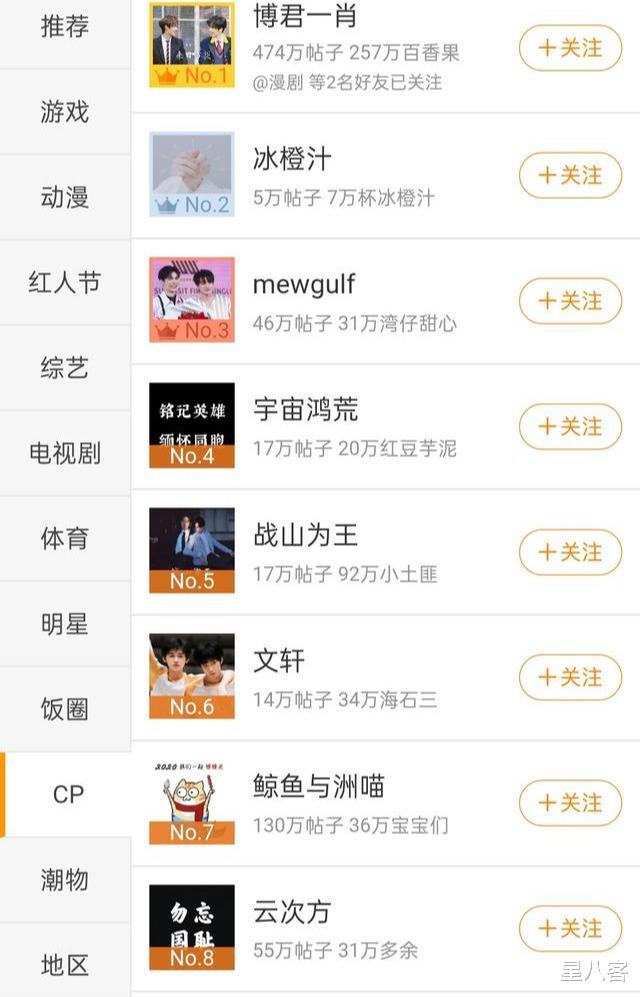The width and height of the screenshot is (640, 997).
Task: Select the 游戏 category
Action: coord(65,112)
